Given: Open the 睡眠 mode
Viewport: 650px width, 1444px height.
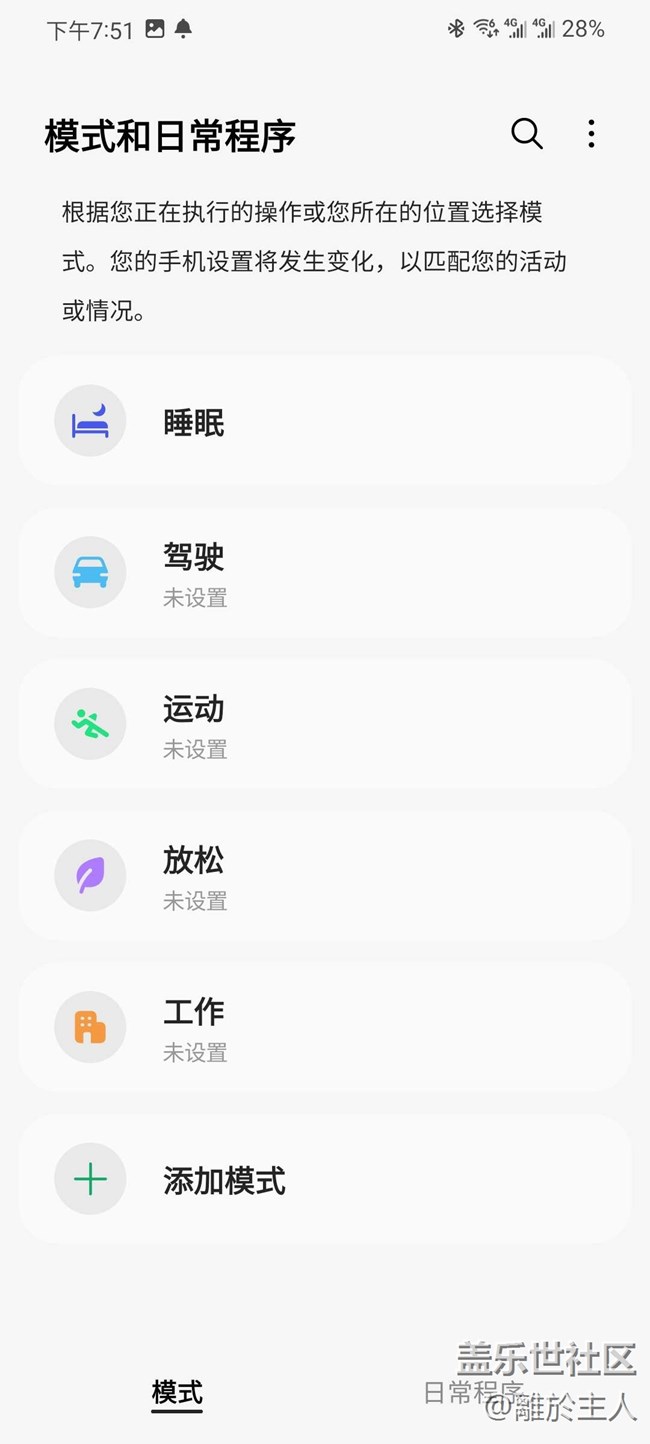Looking at the screenshot, I should [x=324, y=421].
